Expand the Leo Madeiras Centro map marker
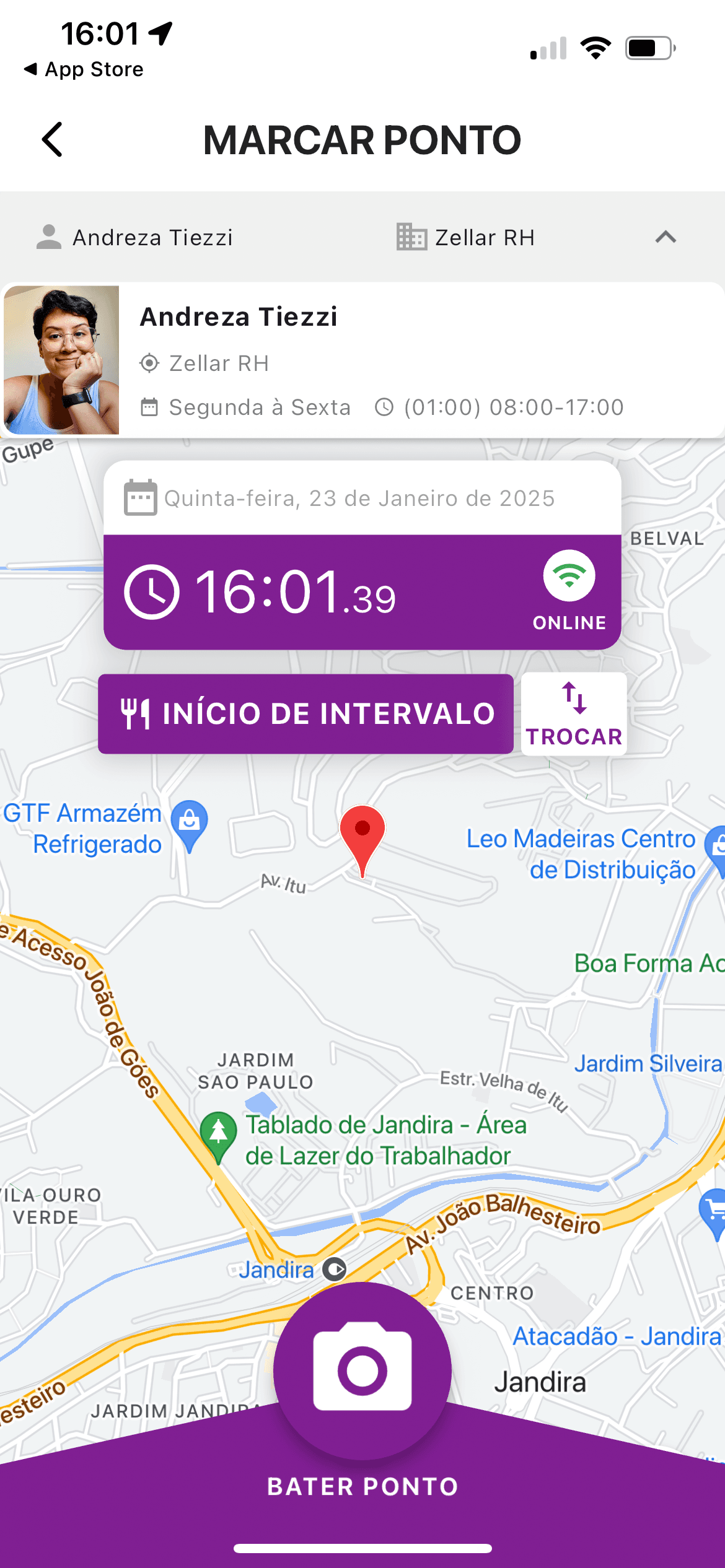 pos(719,842)
